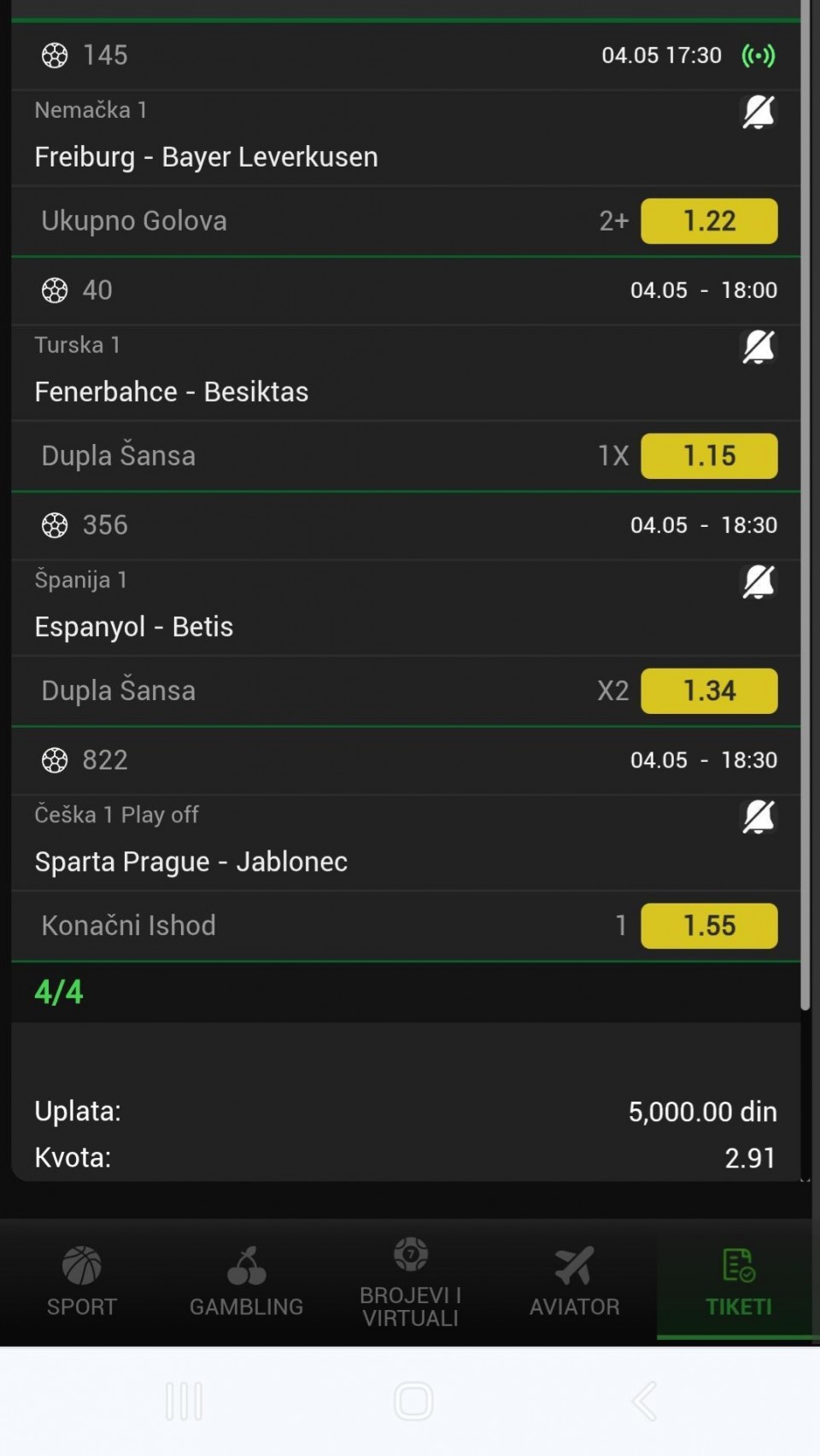Go to Brojevi i Virtuali tab

coord(410,1282)
